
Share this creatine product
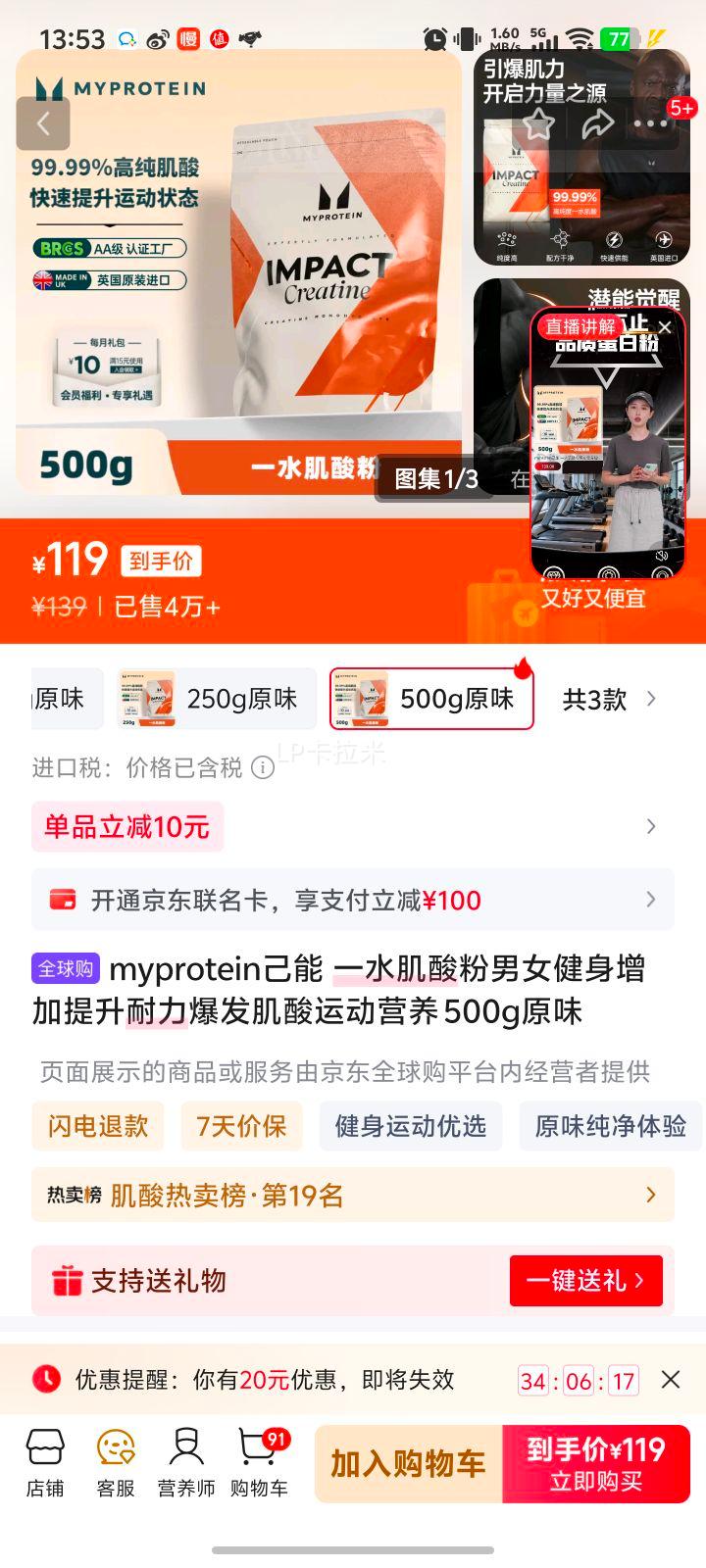596,124
